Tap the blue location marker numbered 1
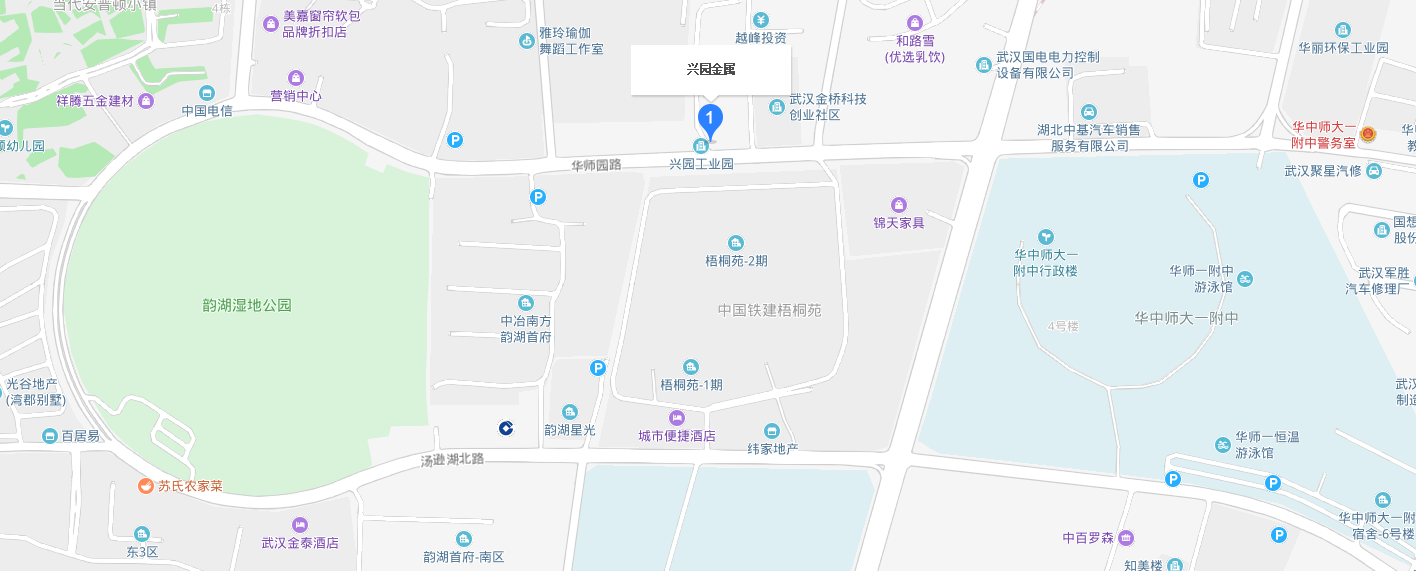This screenshot has height=571, width=1416. pos(710,120)
